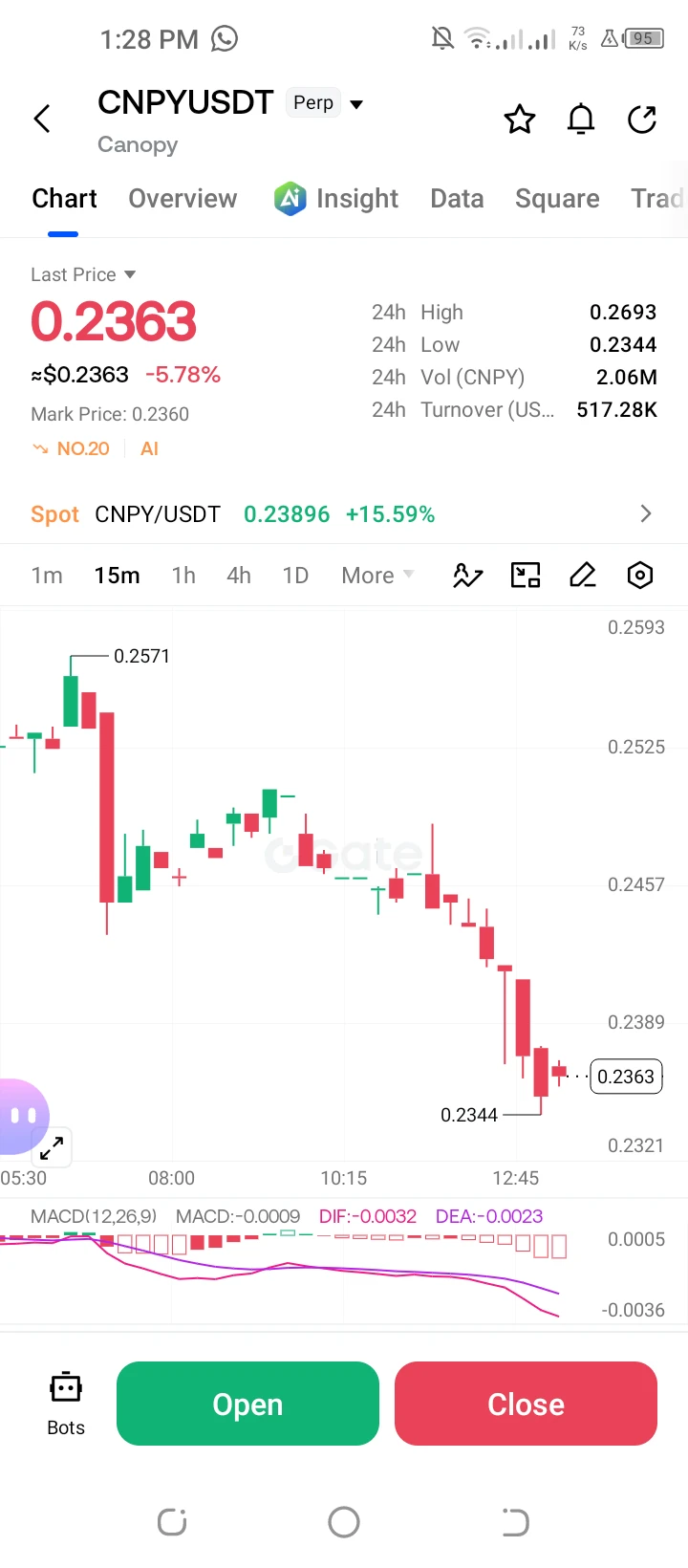688x1568 pixels.
Task: Open the AI Insight tab
Action: point(336,199)
